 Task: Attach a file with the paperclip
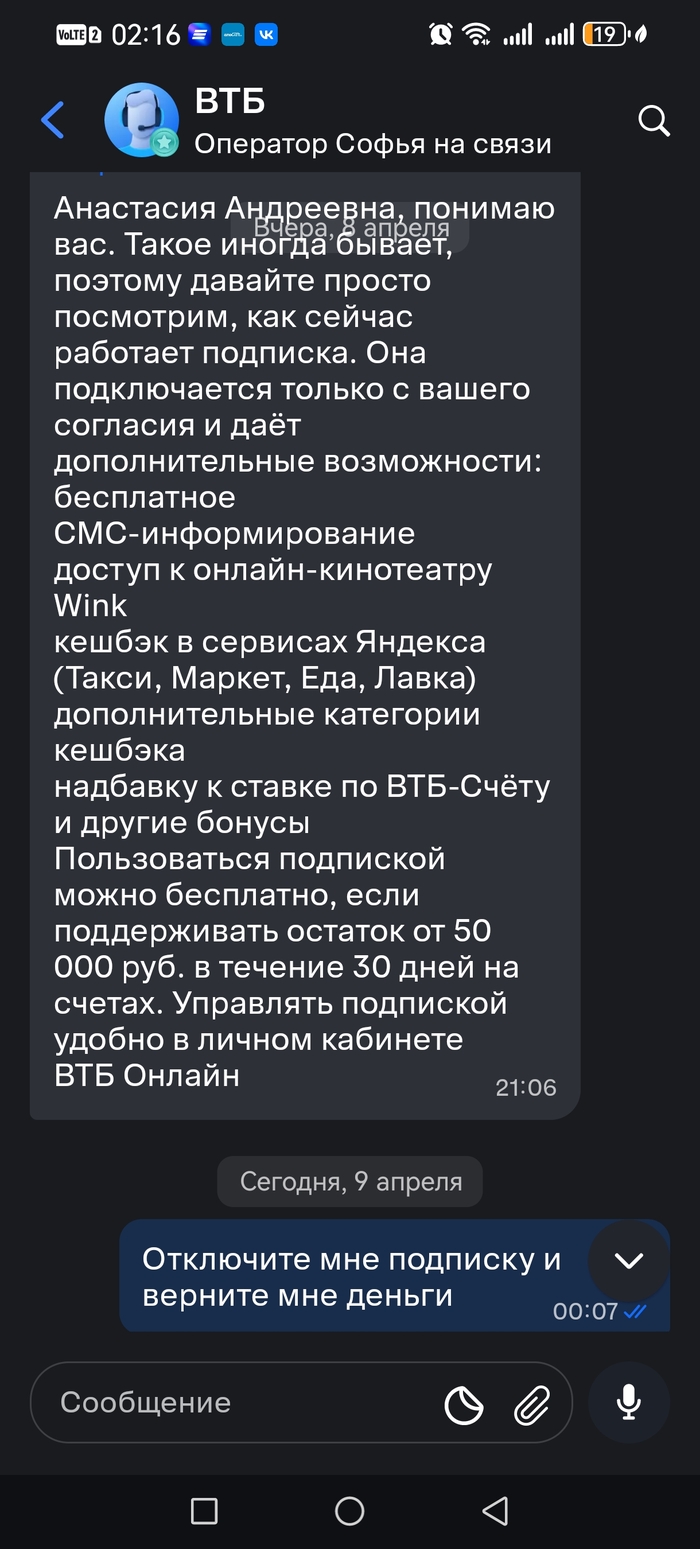tap(531, 1405)
